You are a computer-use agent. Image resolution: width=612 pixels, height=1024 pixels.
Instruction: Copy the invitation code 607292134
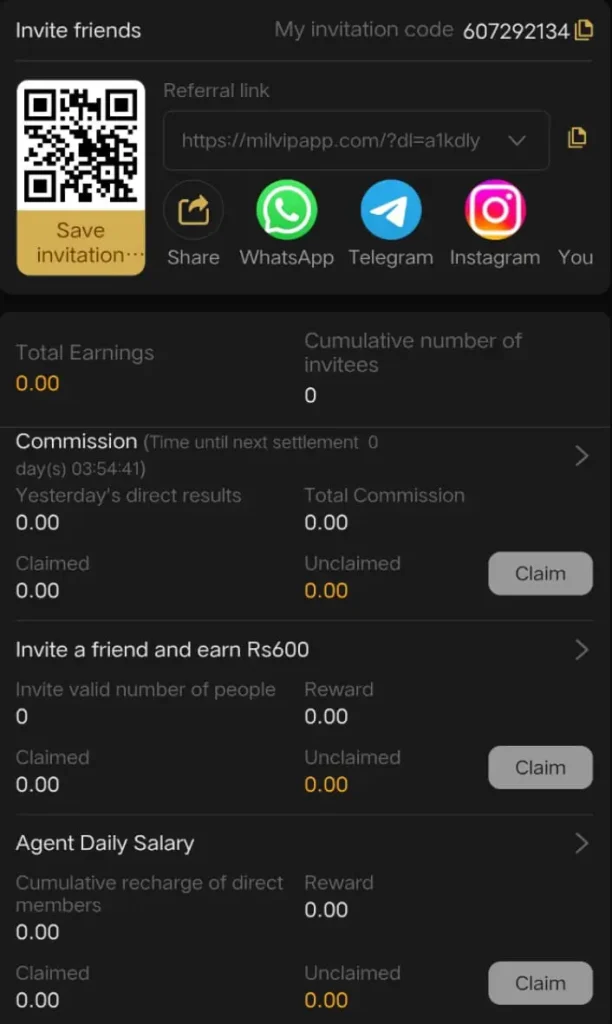(x=585, y=31)
